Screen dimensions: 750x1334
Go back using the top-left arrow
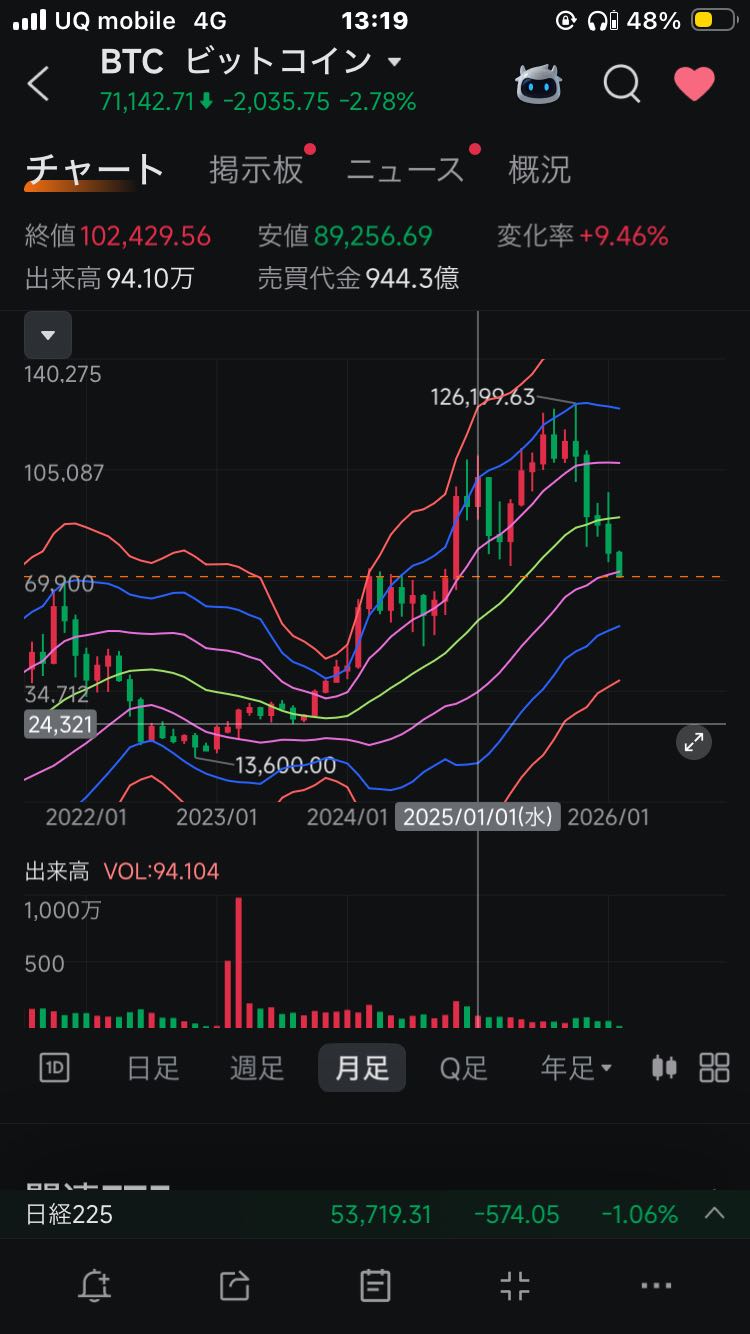[38, 84]
